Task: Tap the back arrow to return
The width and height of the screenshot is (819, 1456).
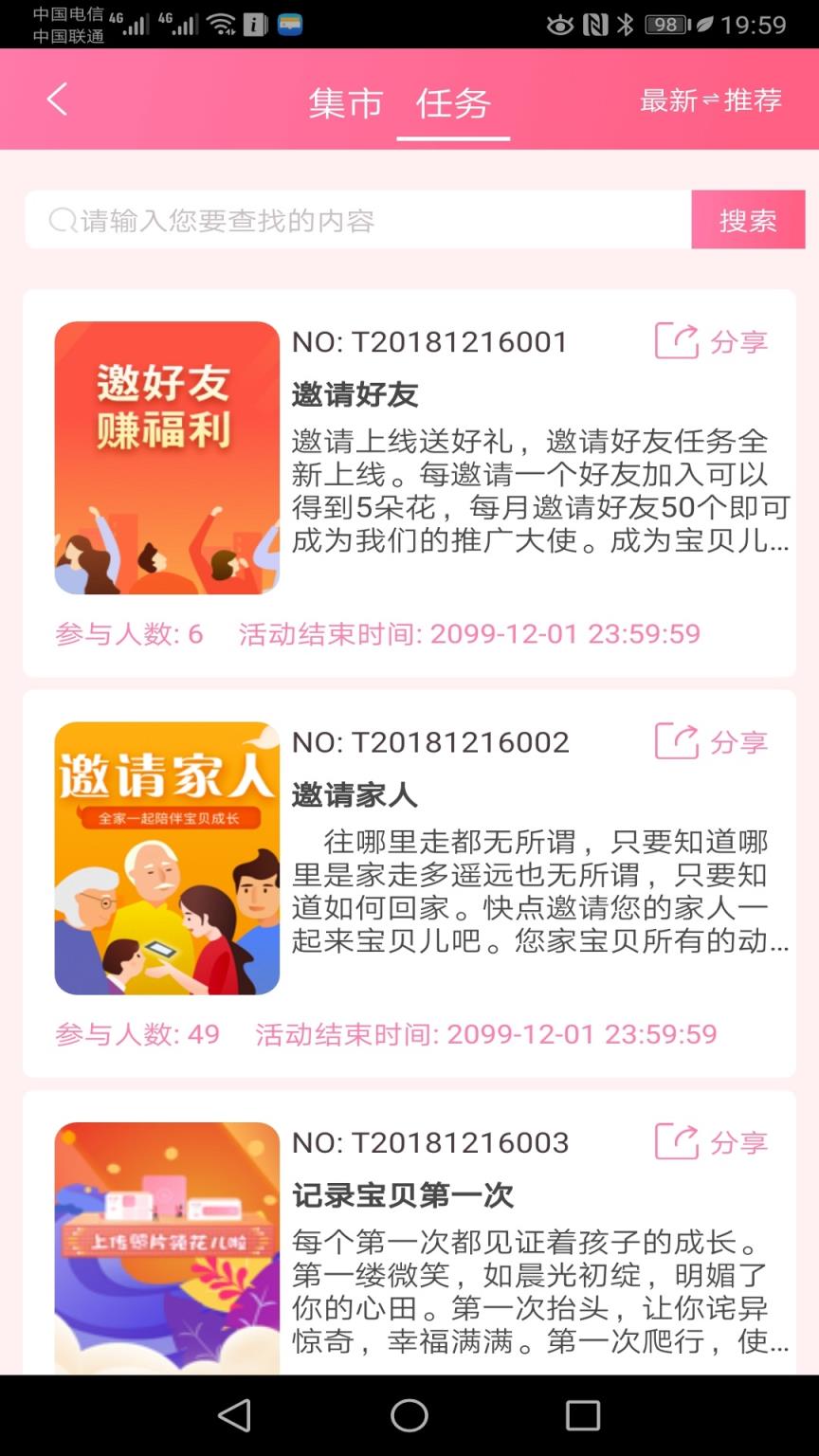Action: tap(56, 99)
